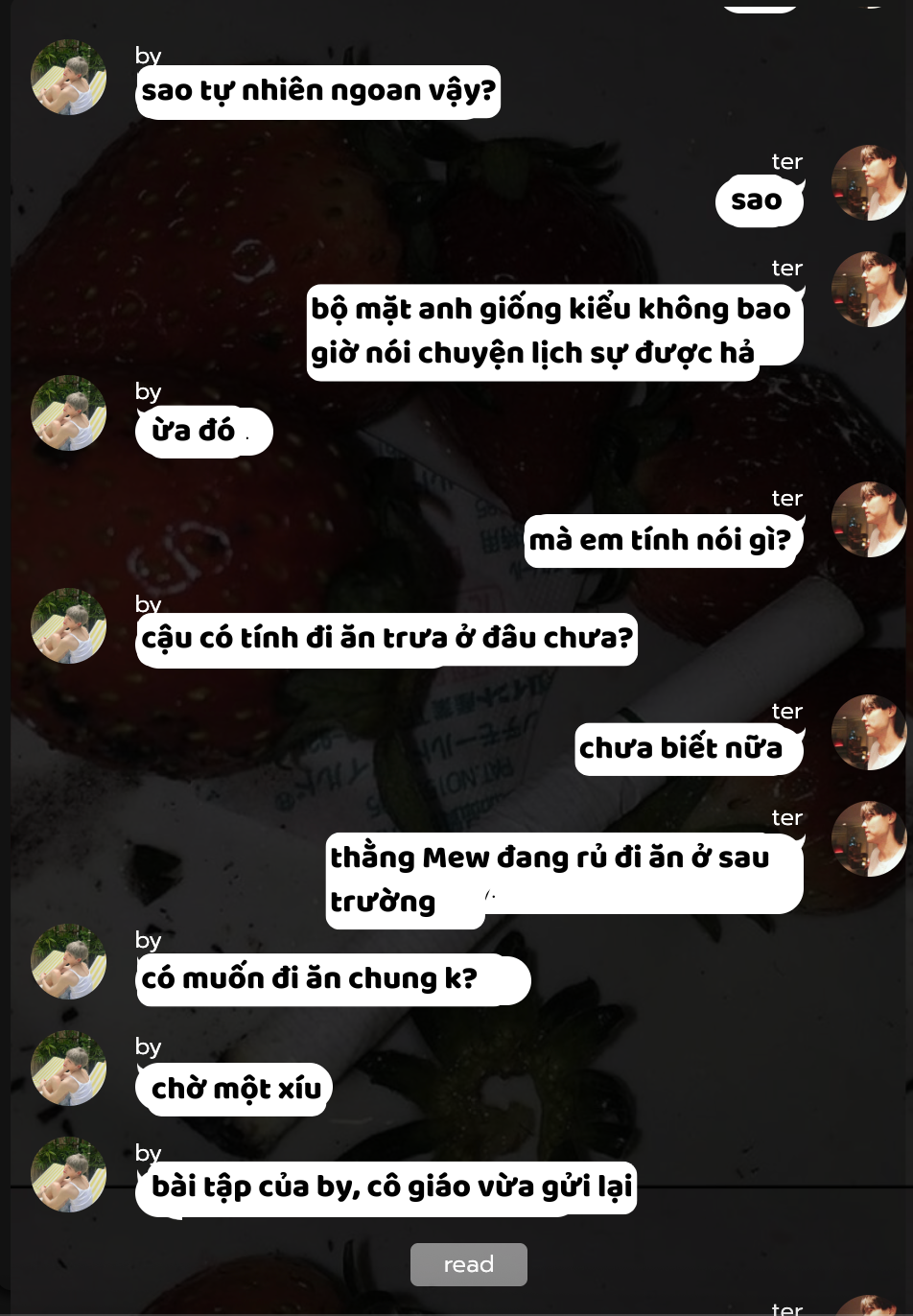
Task: Tap the read button
Action: coord(468,1264)
